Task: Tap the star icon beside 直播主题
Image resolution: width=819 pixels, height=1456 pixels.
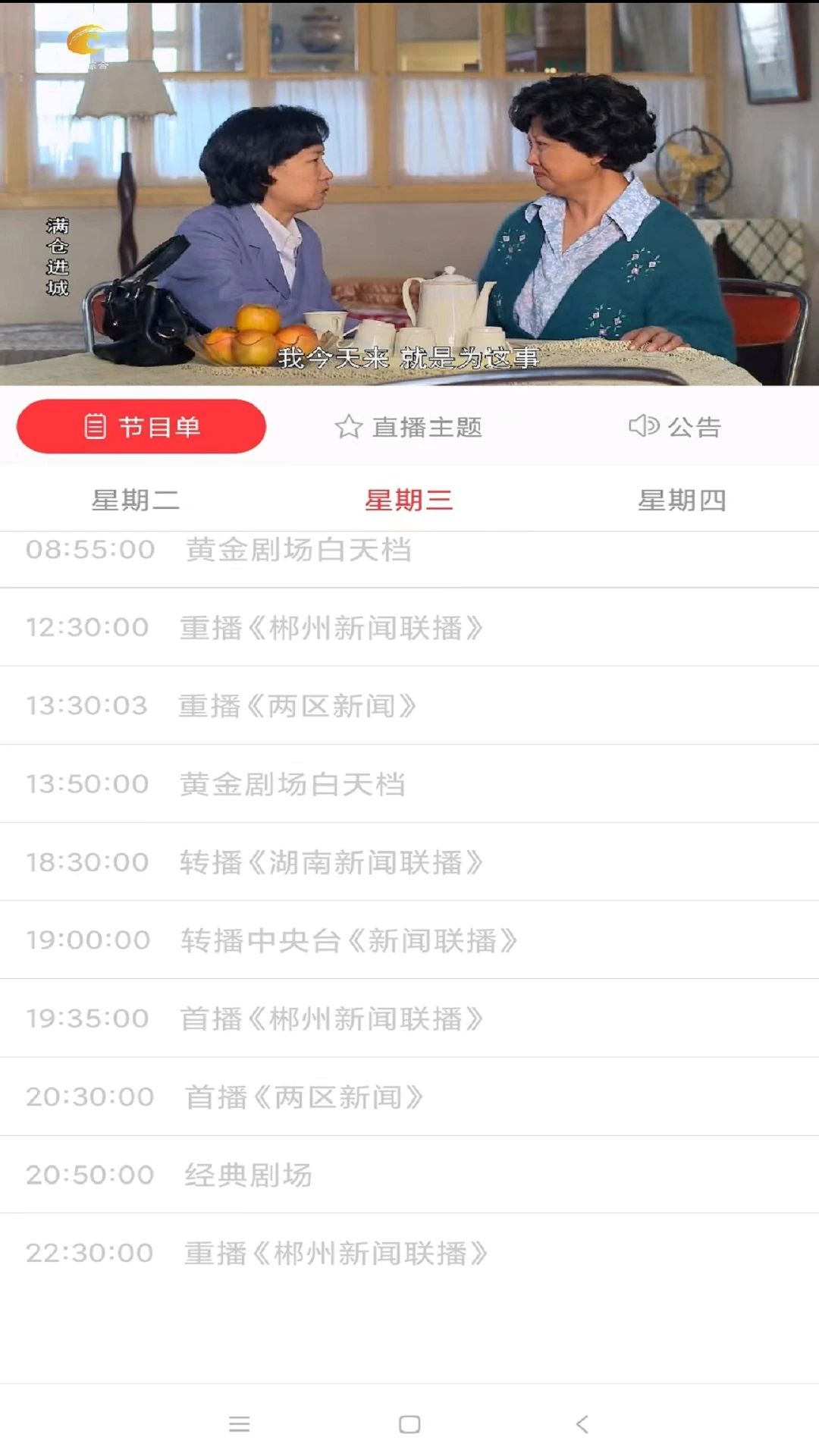Action: coord(347,427)
